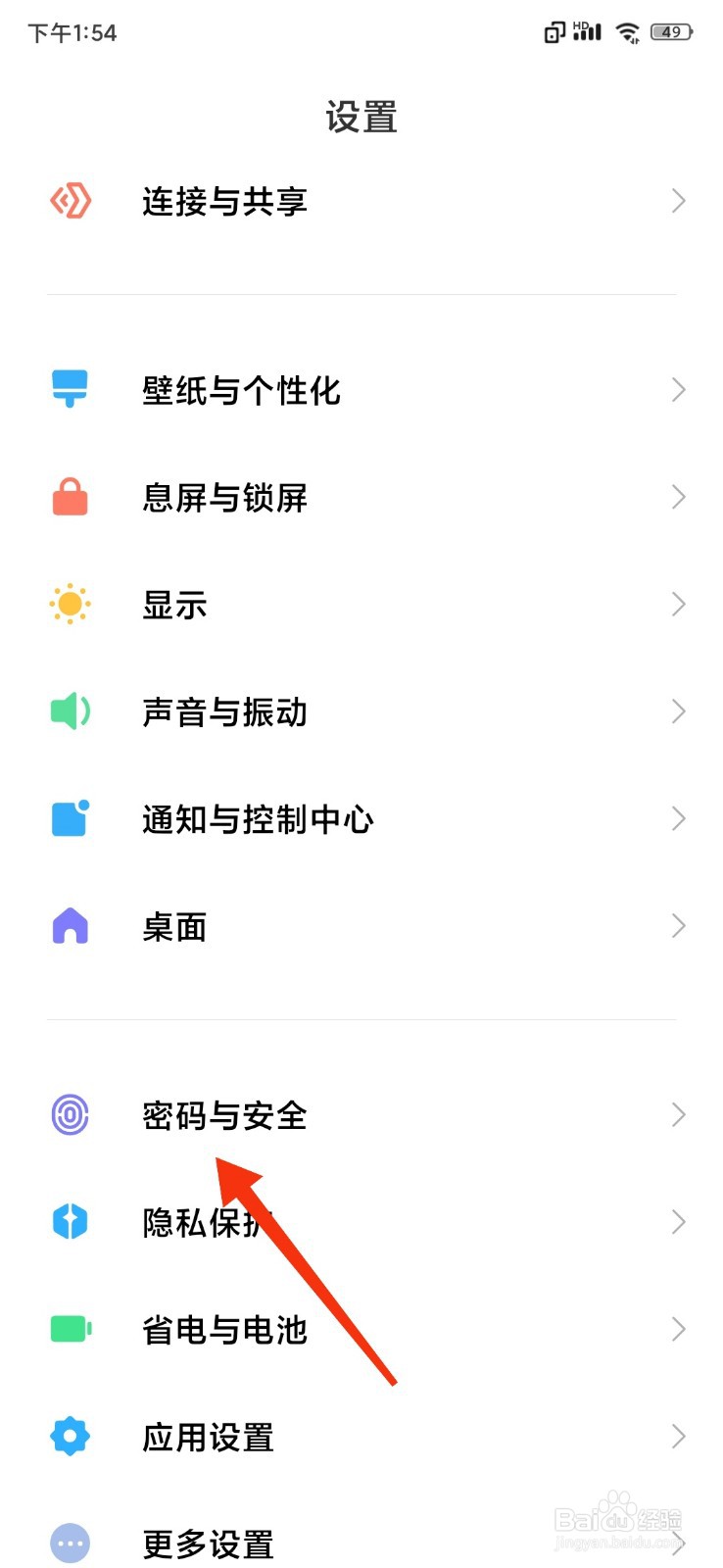Open 连接与共享 settings
The width and height of the screenshot is (723, 1568).
tap(225, 202)
